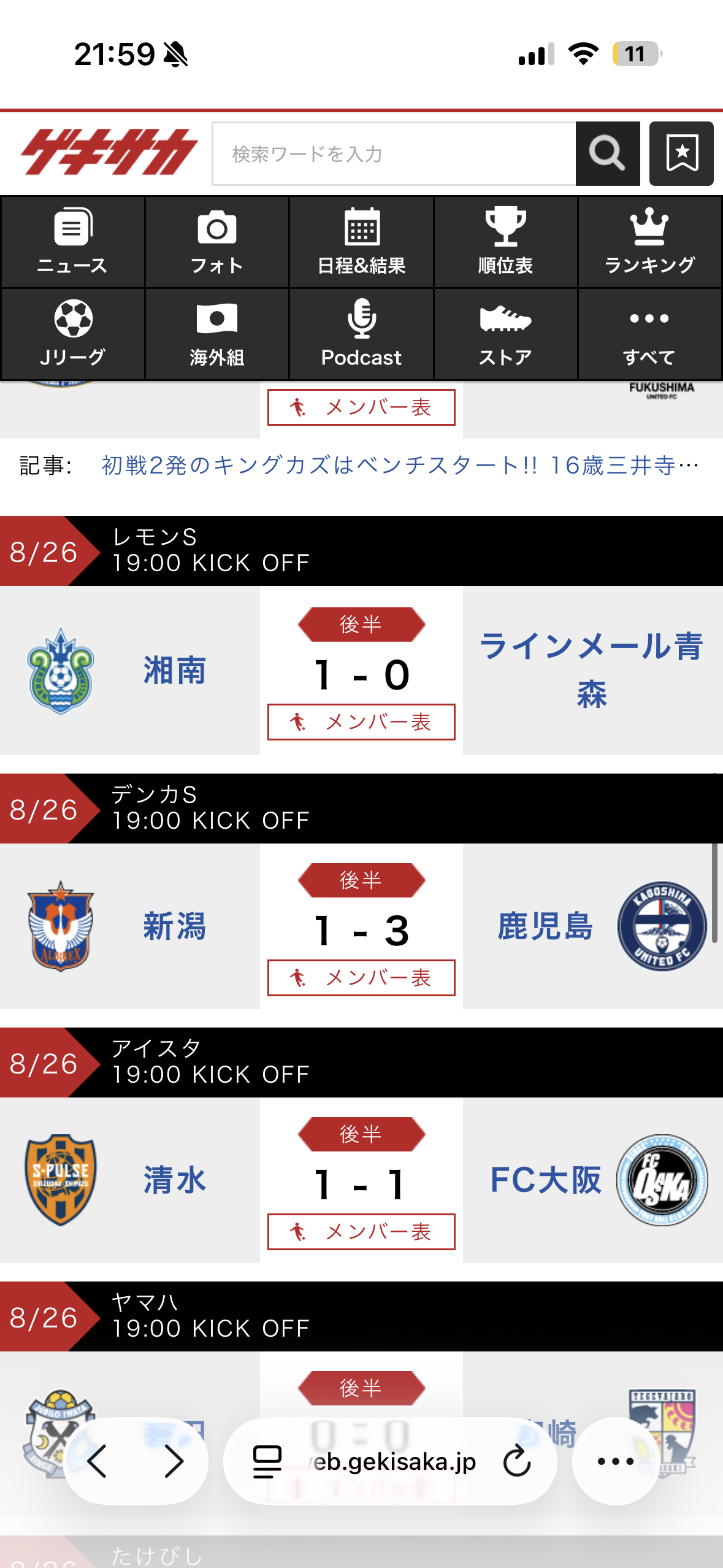This screenshot has height=1568, width=723.
Task: Visit the ストア shop
Action: pyautogui.click(x=505, y=334)
